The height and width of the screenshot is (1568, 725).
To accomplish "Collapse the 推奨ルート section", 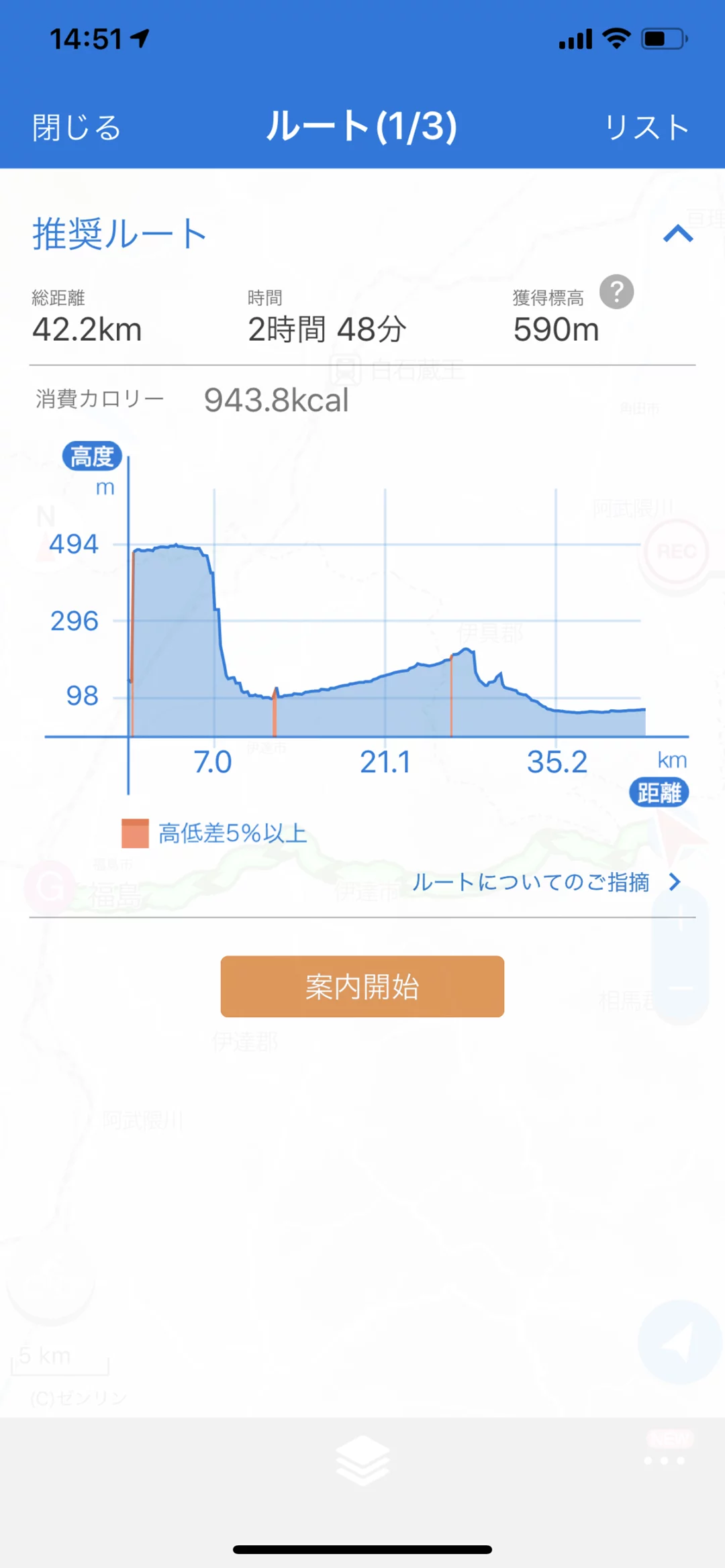I will (677, 233).
